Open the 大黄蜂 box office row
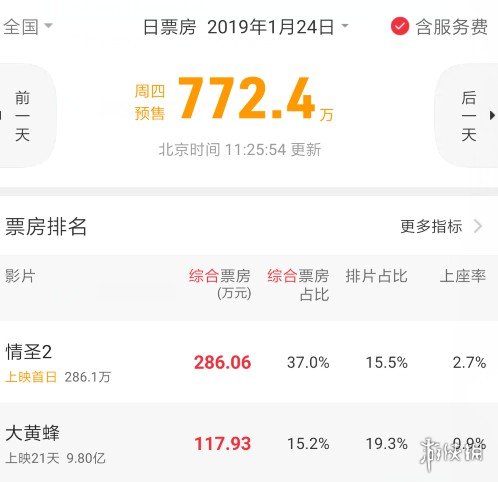This screenshot has height=482, width=498. [x=249, y=443]
